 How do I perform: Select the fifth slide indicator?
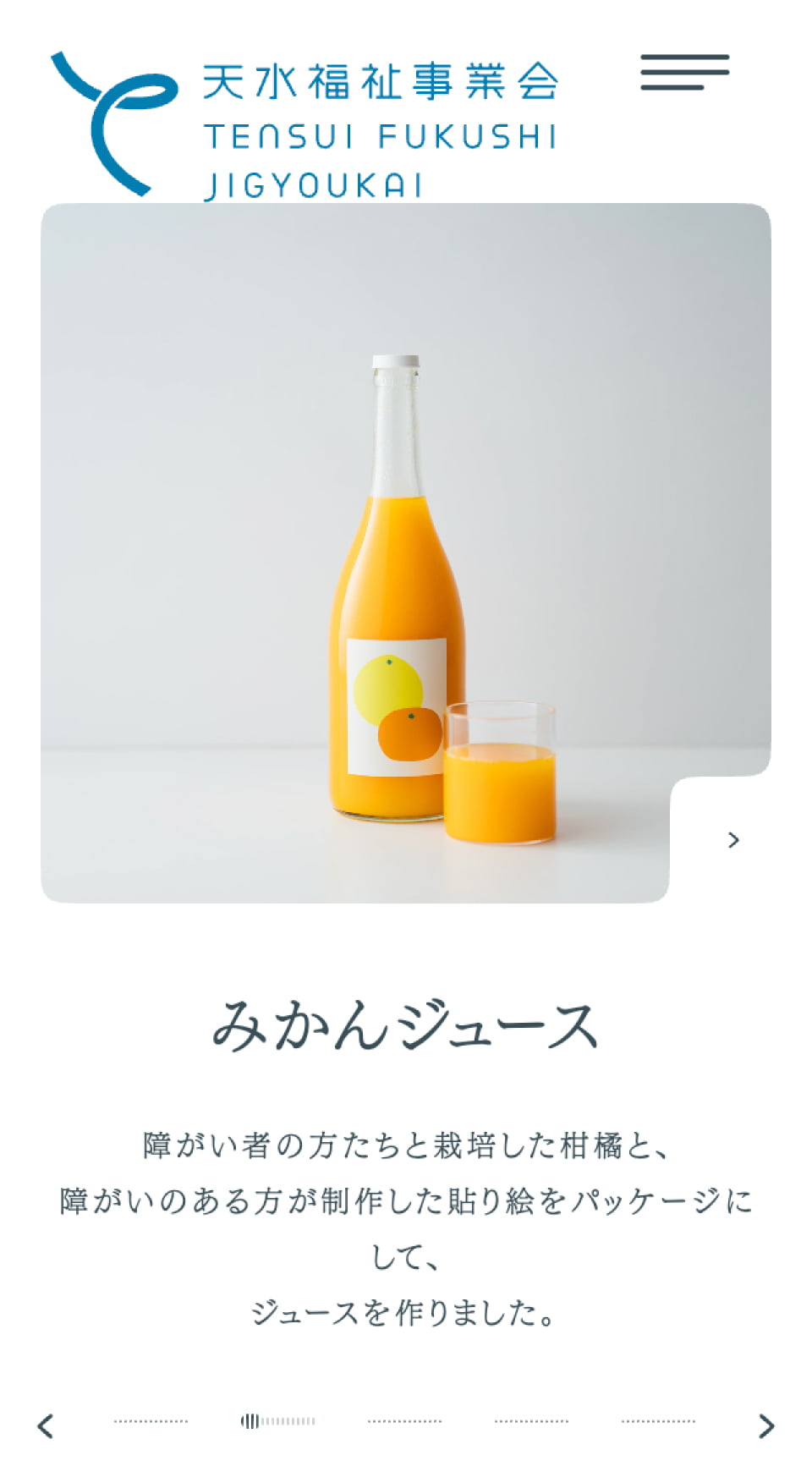click(x=659, y=1421)
